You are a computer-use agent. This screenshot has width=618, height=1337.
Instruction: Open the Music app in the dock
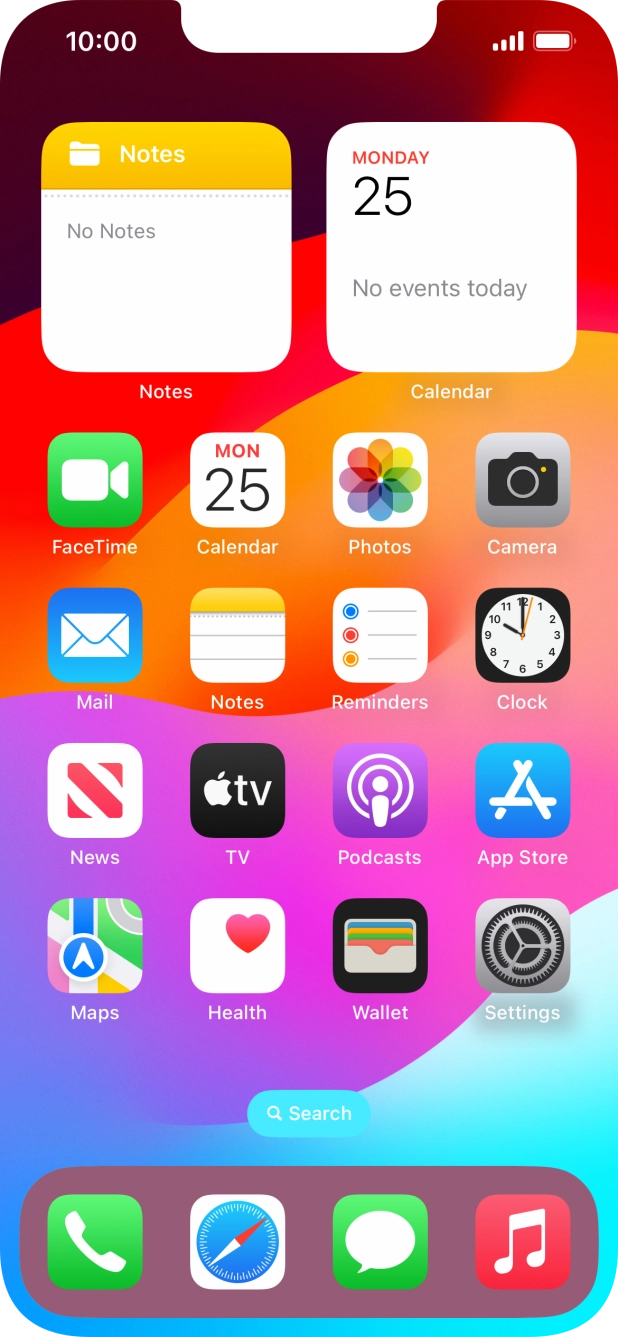tap(522, 1242)
